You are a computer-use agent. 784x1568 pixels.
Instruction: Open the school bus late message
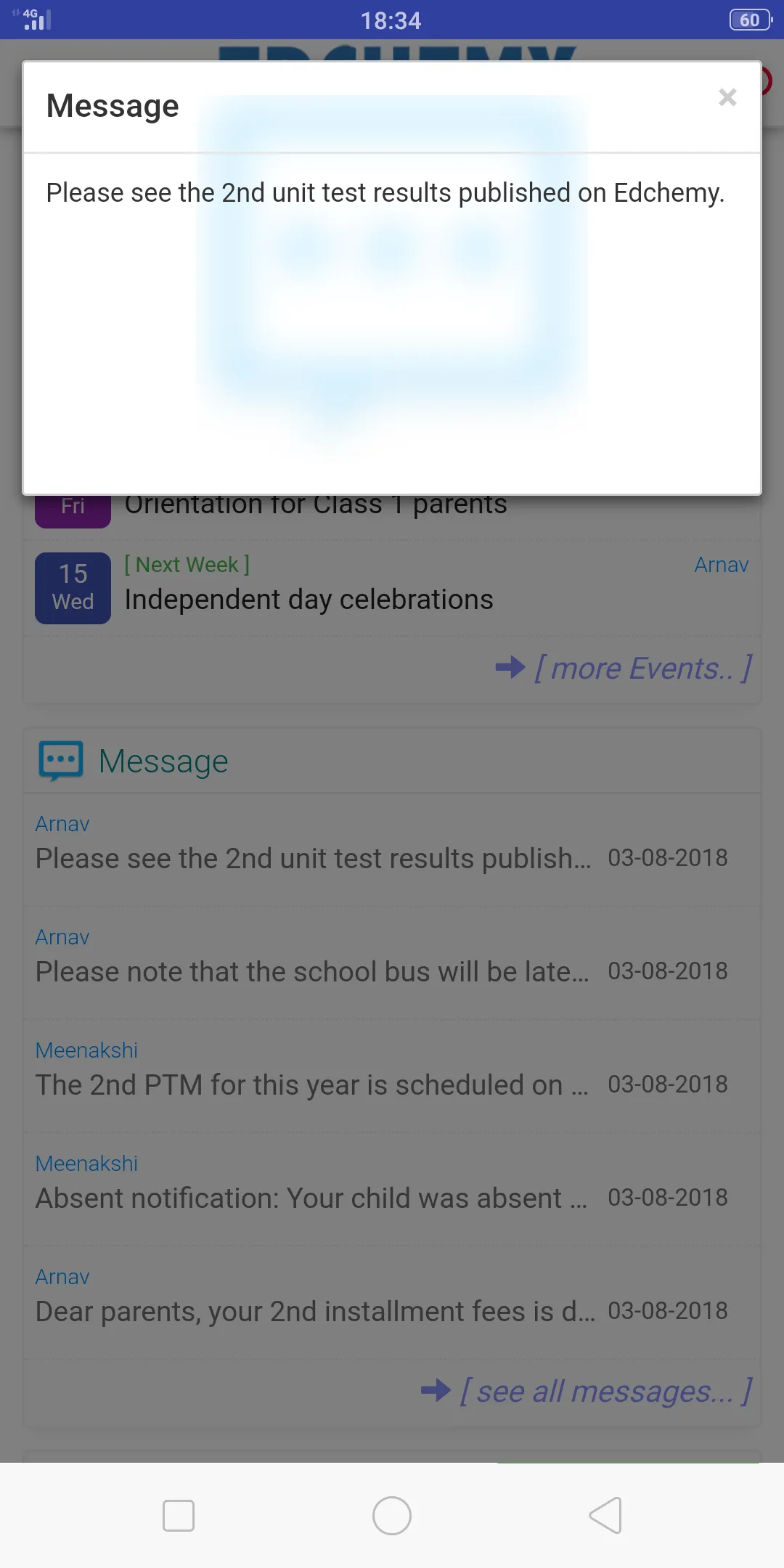pos(312,971)
